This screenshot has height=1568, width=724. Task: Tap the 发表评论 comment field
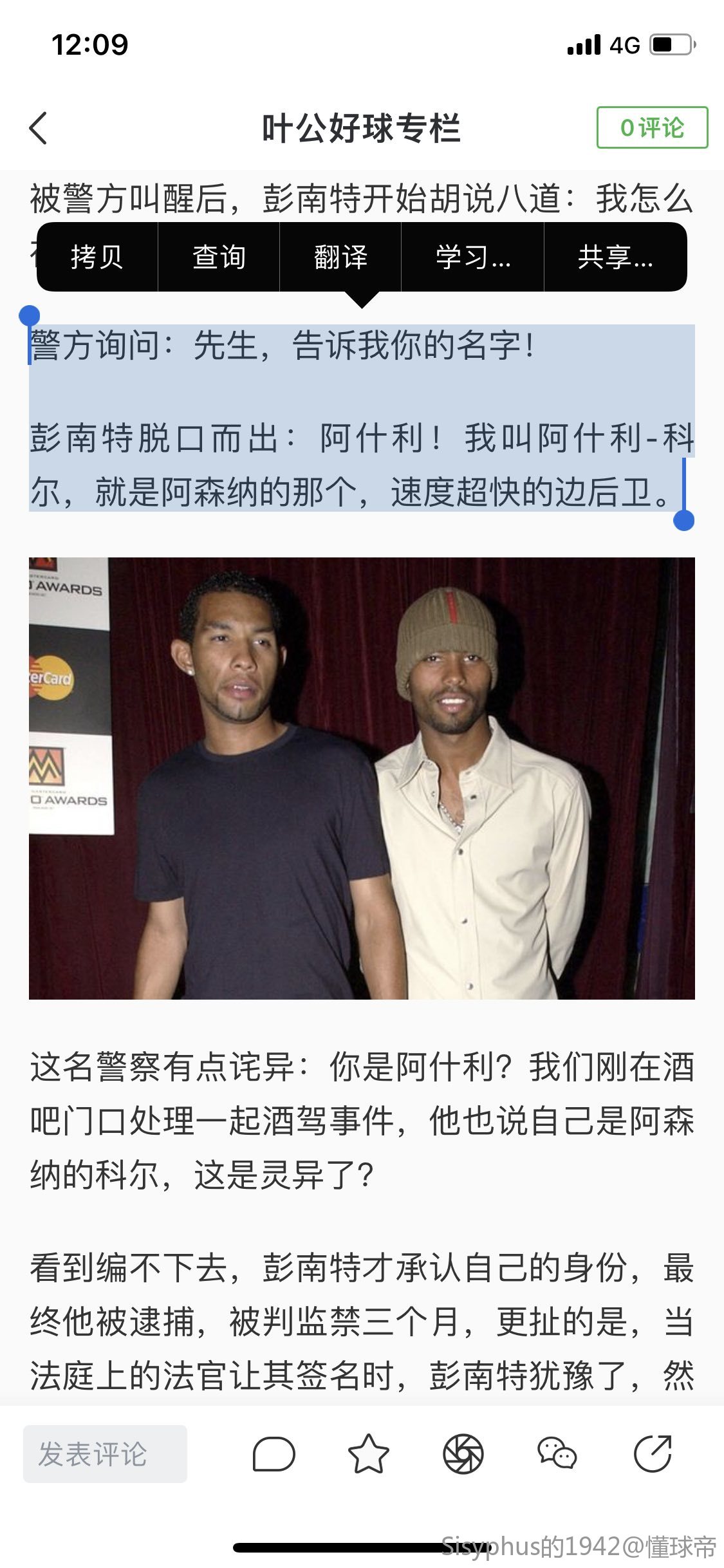click(106, 1454)
